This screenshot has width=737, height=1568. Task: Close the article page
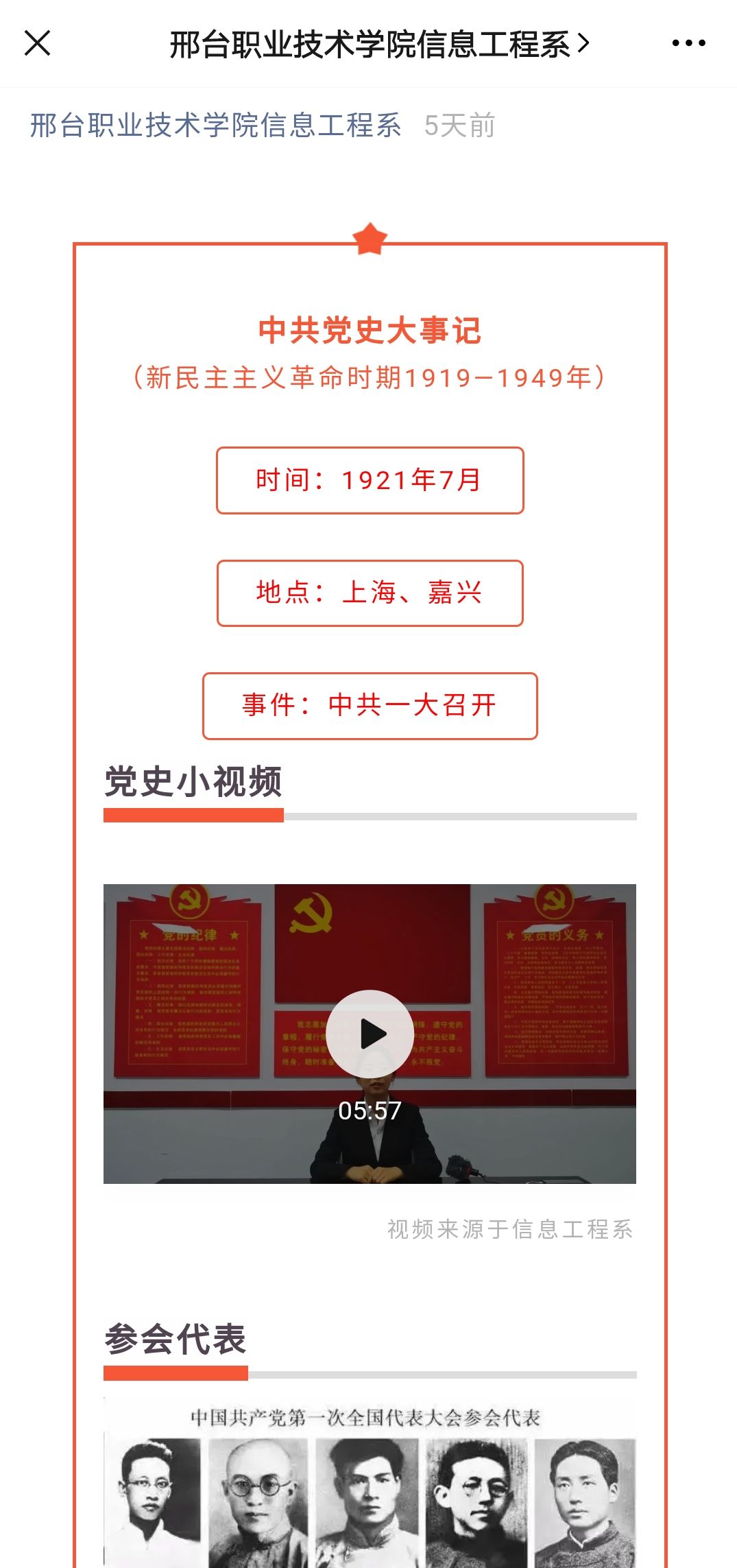(x=38, y=43)
